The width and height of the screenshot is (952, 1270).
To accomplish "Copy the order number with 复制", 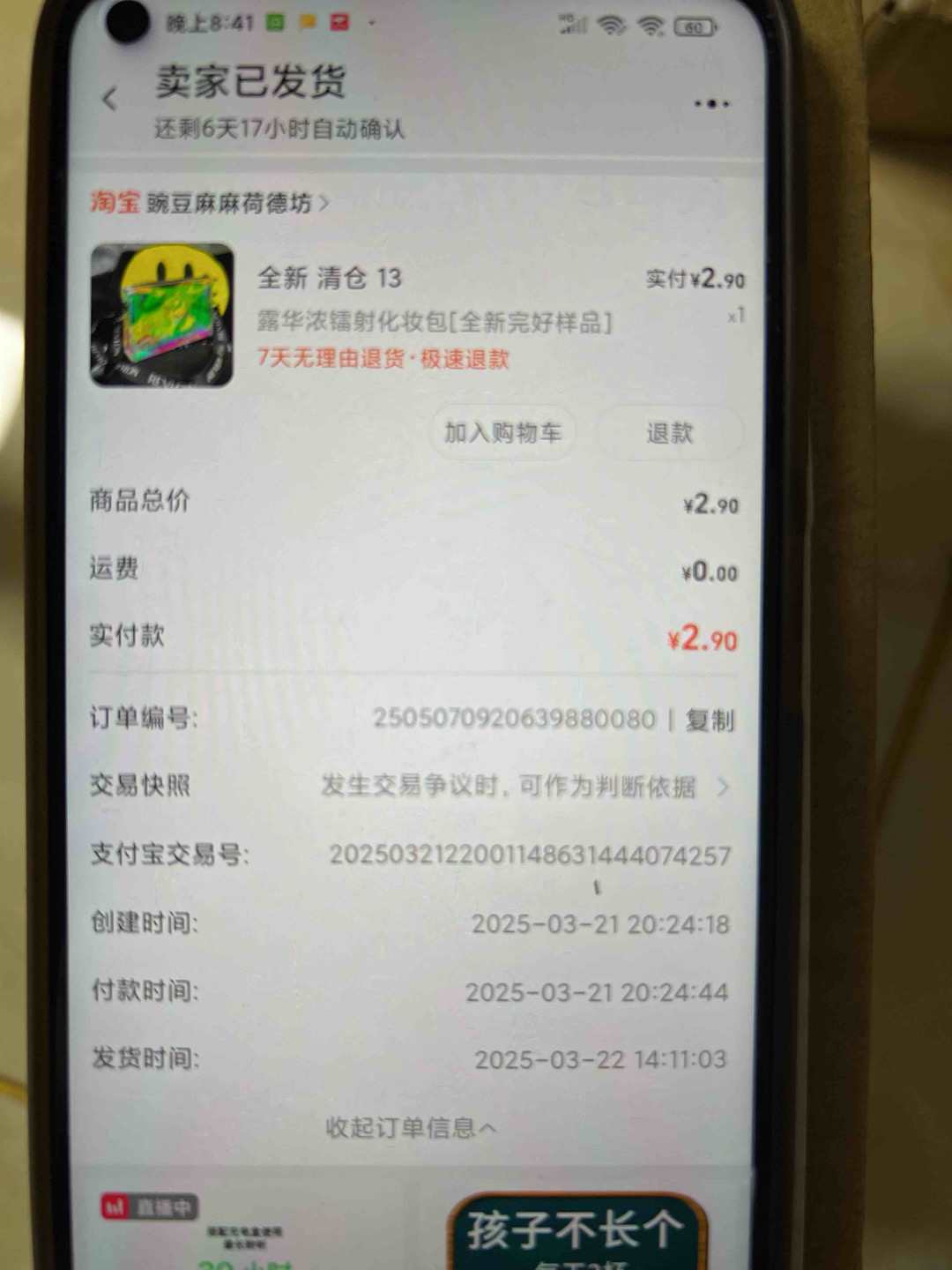I will pyautogui.click(x=710, y=721).
